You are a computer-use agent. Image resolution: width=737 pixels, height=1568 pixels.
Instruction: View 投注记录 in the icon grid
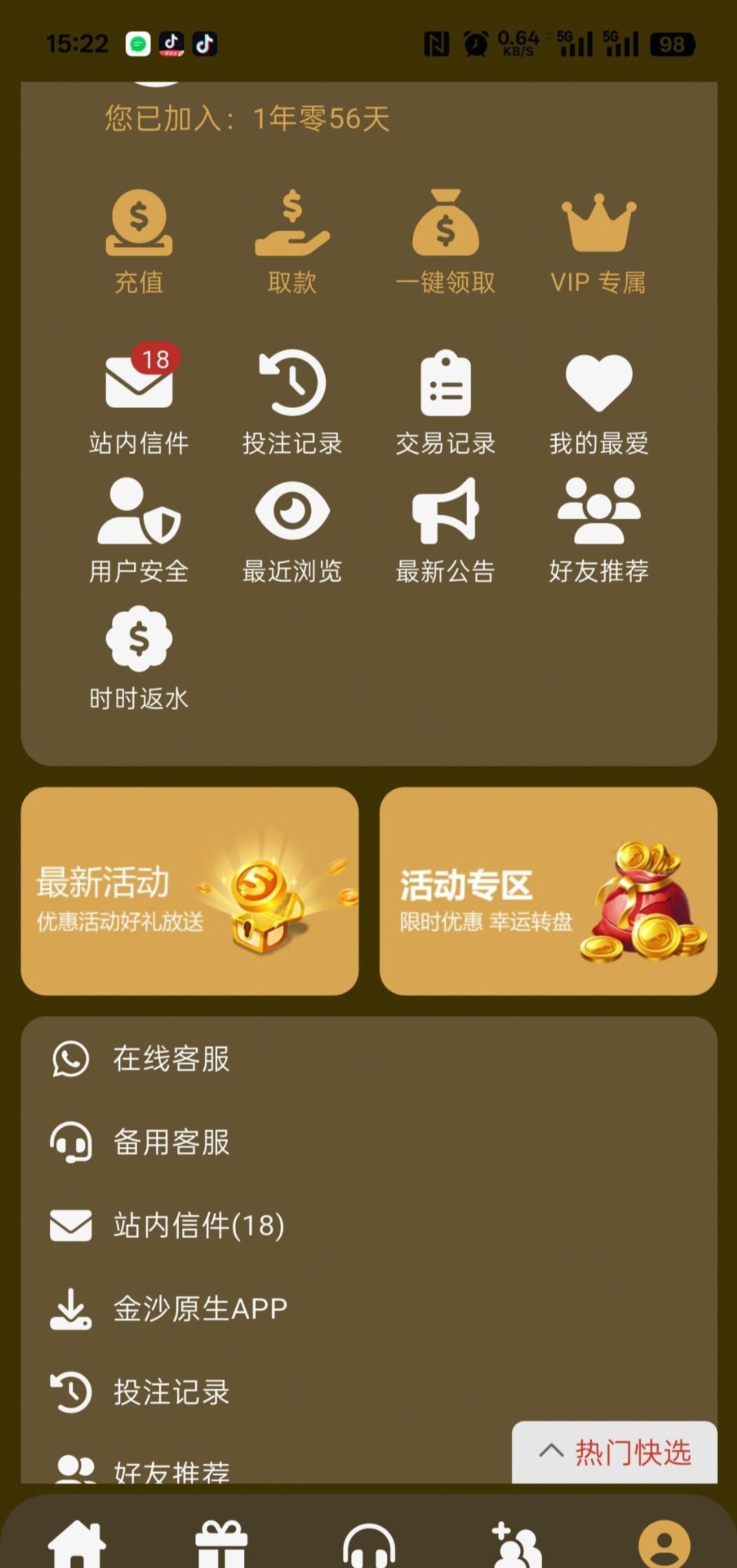[292, 400]
